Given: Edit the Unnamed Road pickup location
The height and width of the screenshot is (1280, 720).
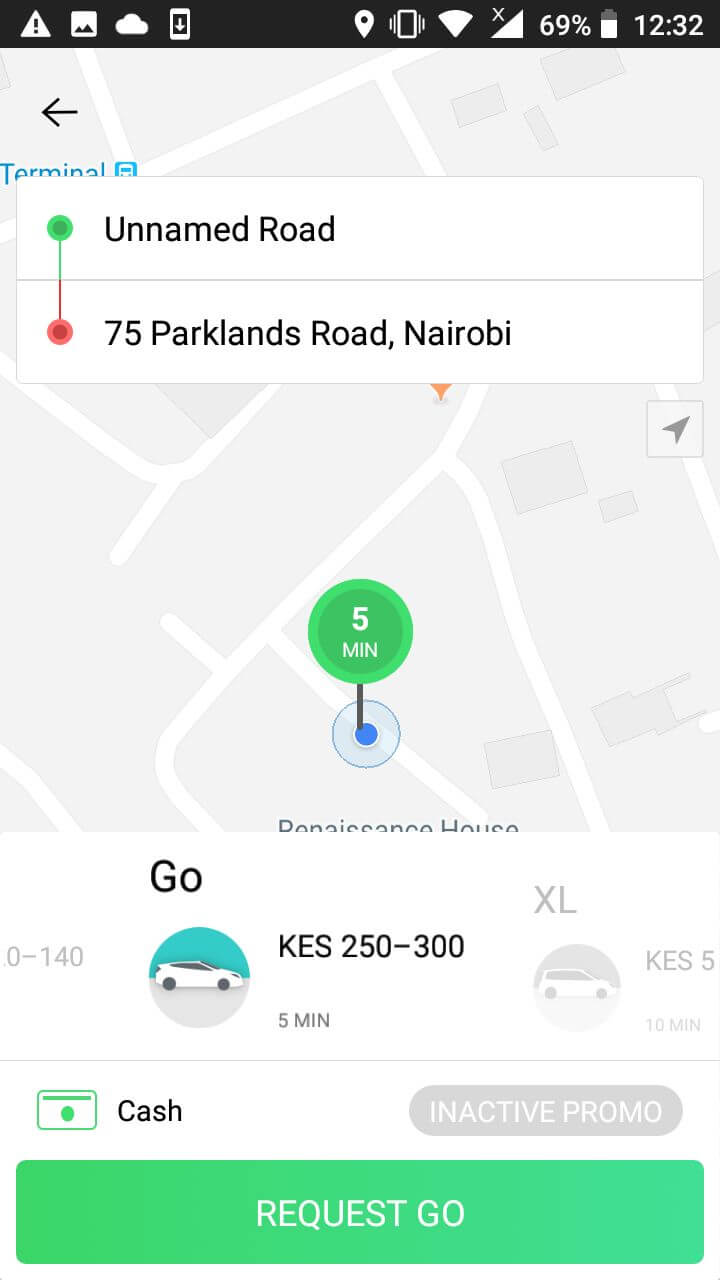Looking at the screenshot, I should click(360, 229).
